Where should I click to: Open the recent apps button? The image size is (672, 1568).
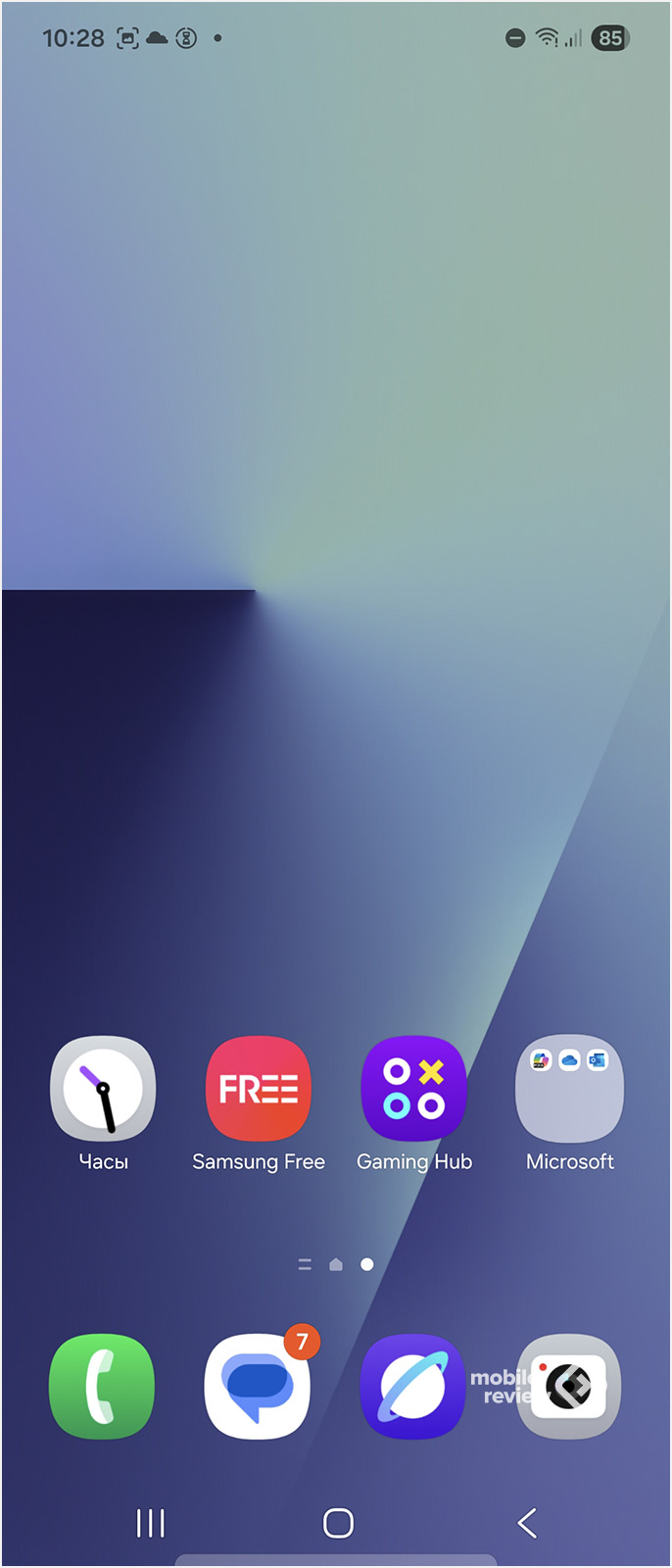point(150,1523)
